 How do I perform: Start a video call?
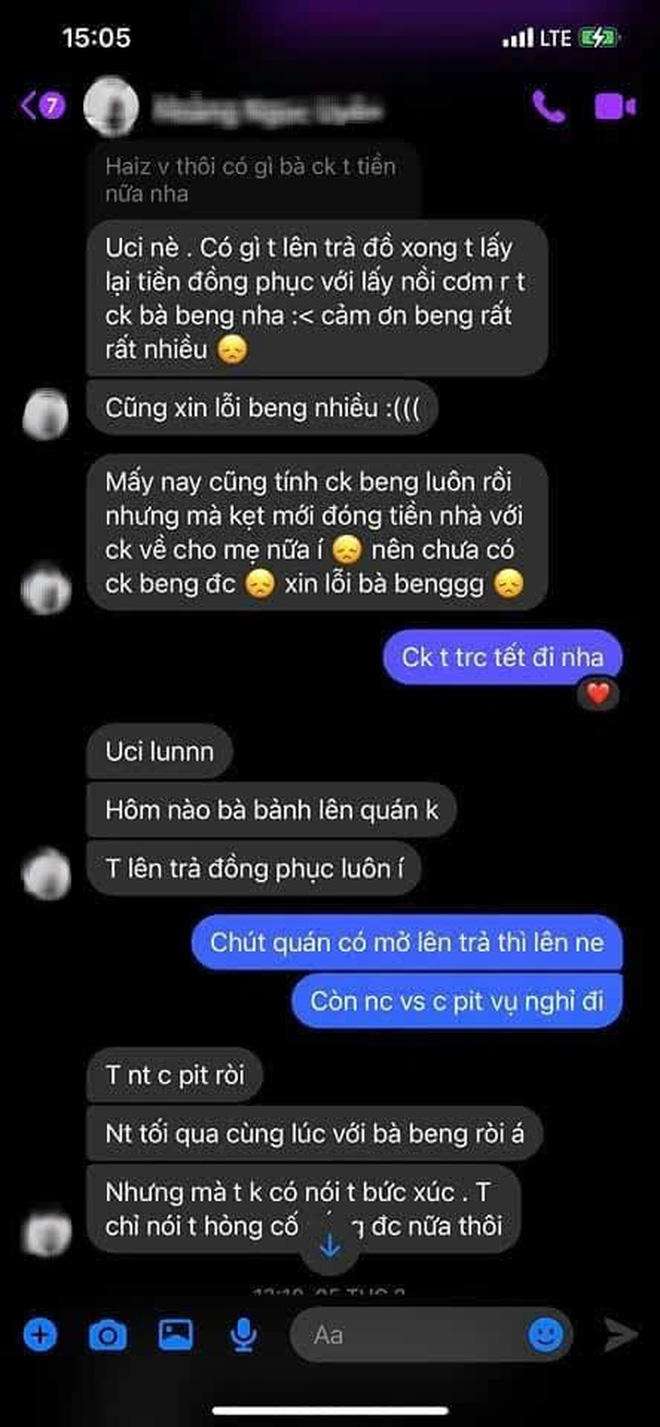[615, 105]
